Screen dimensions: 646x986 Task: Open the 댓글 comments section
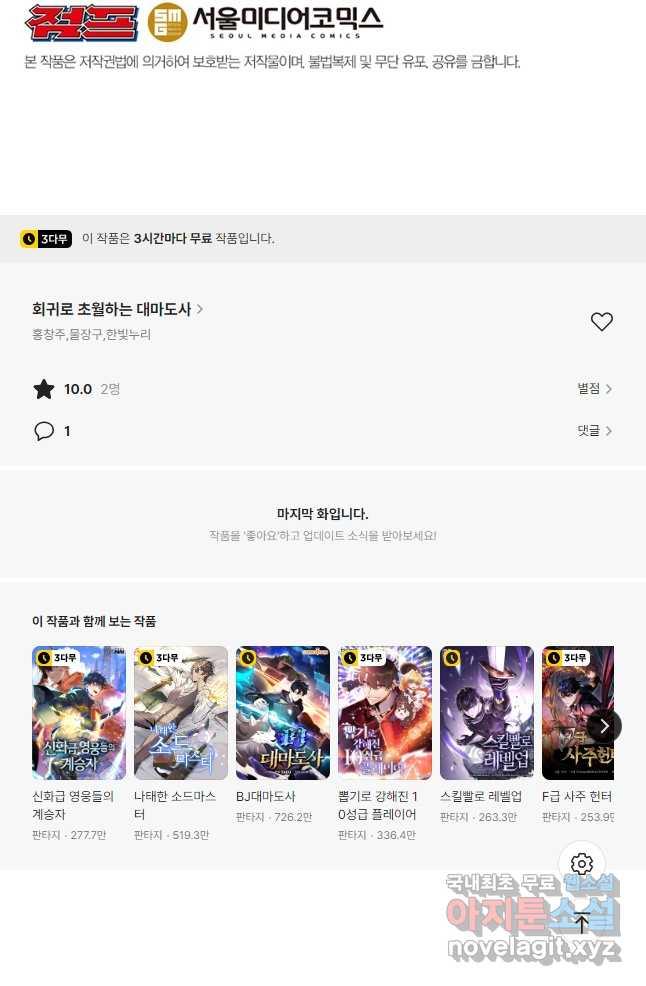pos(594,431)
